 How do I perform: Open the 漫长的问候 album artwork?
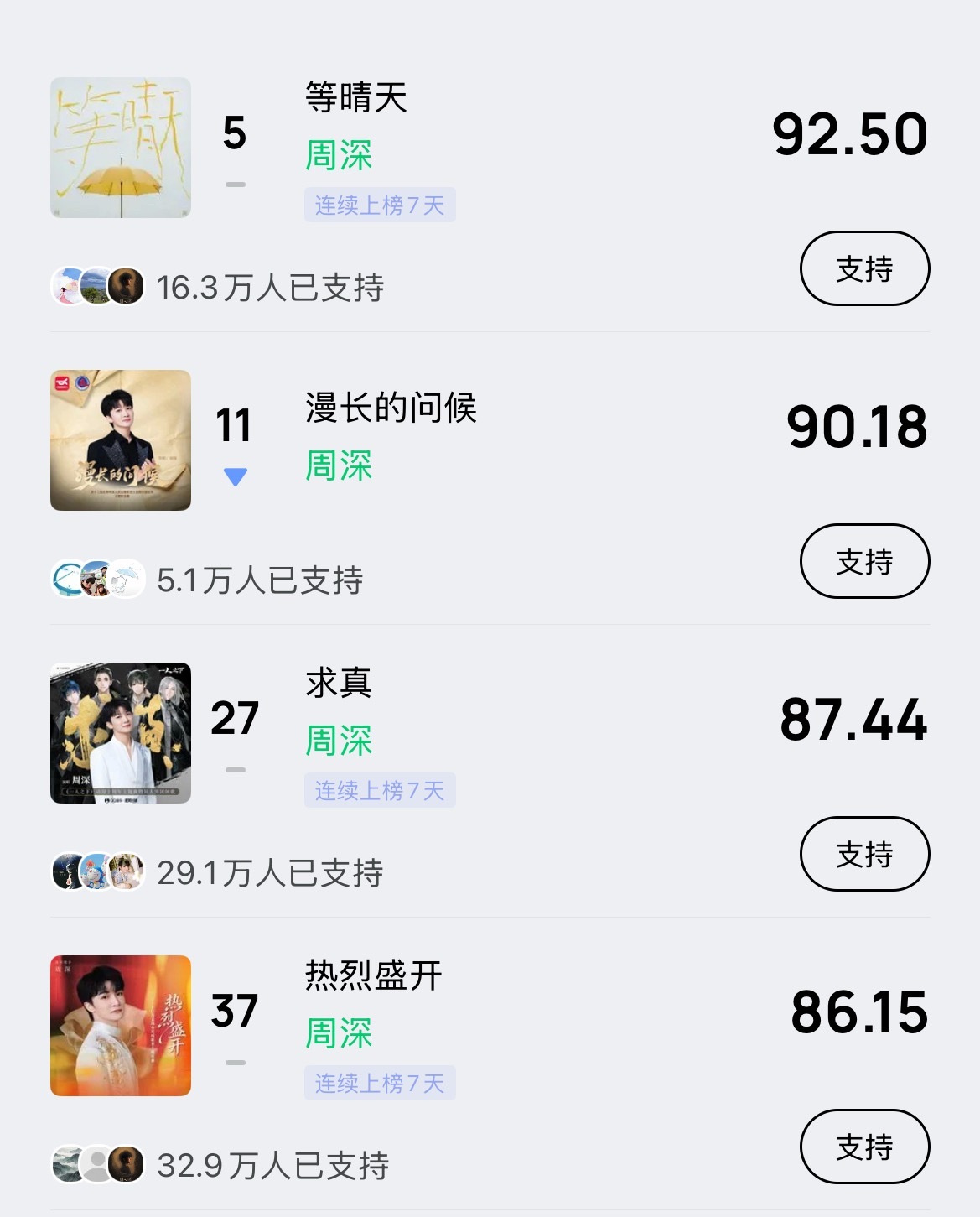(120, 439)
